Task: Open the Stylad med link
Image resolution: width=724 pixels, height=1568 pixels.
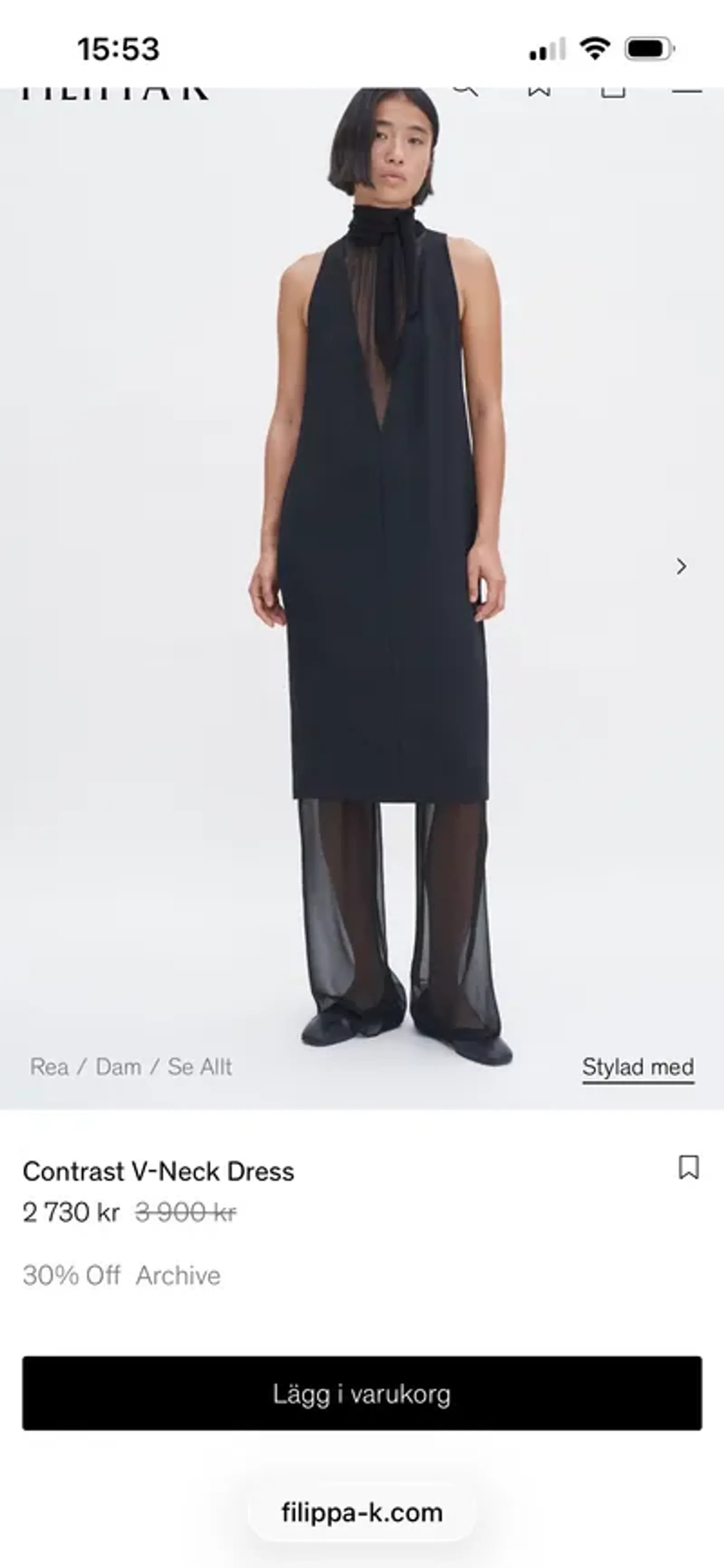Action: point(638,1067)
